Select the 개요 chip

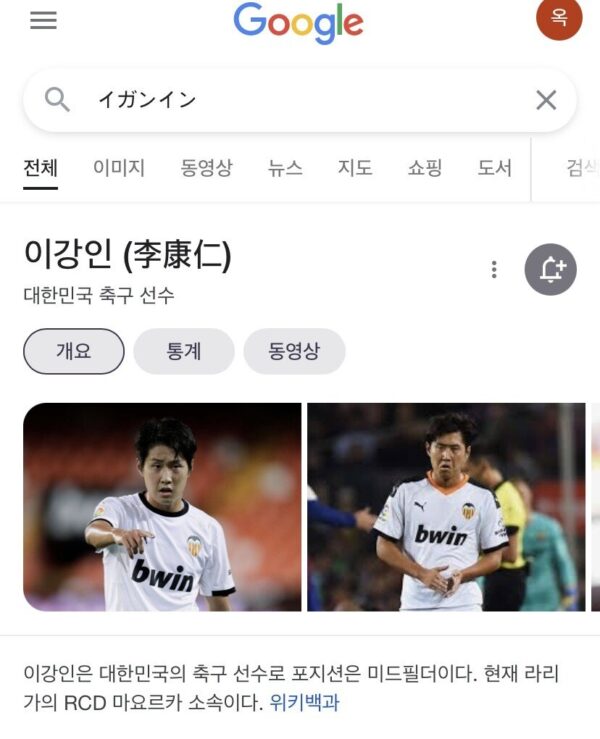click(x=74, y=351)
